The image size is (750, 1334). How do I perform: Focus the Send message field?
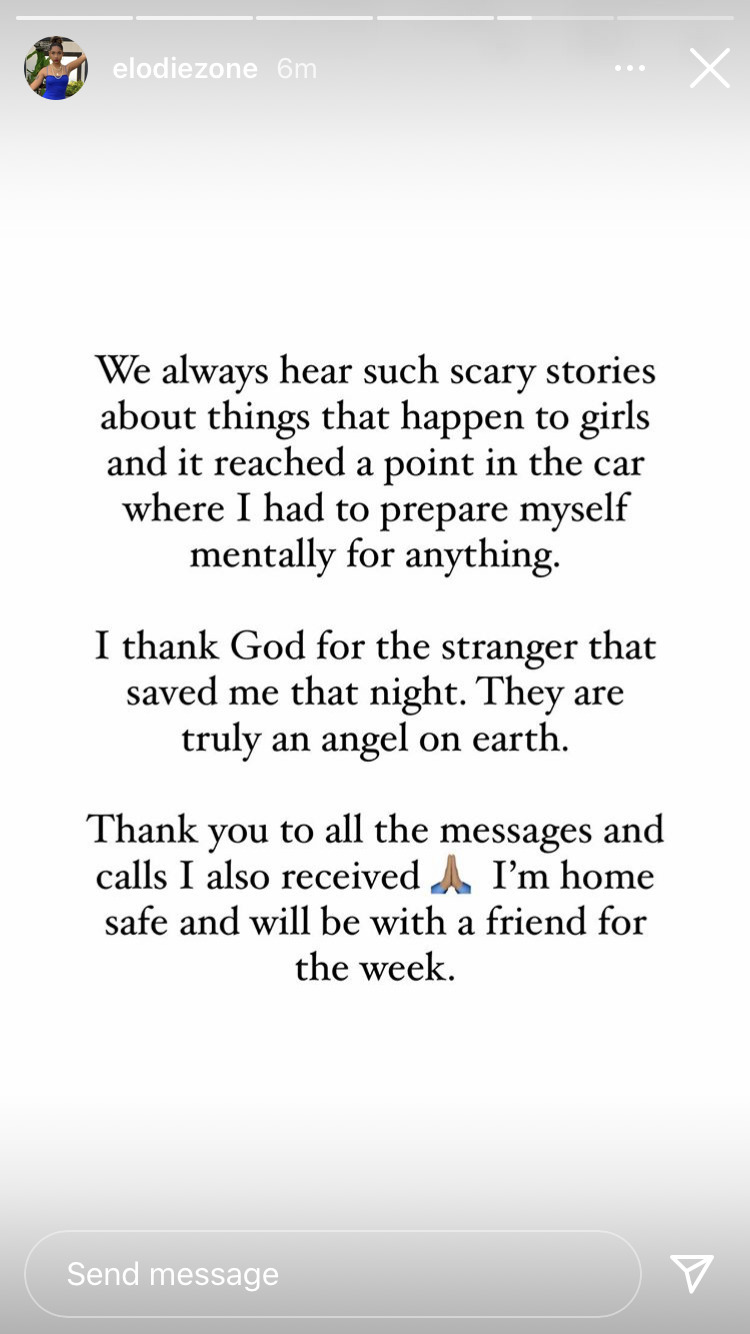333,1273
